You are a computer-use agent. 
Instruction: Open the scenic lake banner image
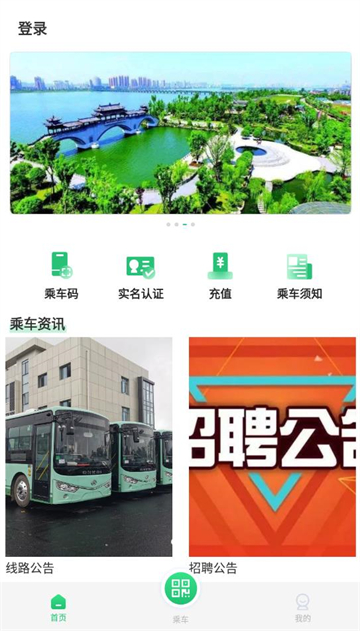click(x=180, y=133)
